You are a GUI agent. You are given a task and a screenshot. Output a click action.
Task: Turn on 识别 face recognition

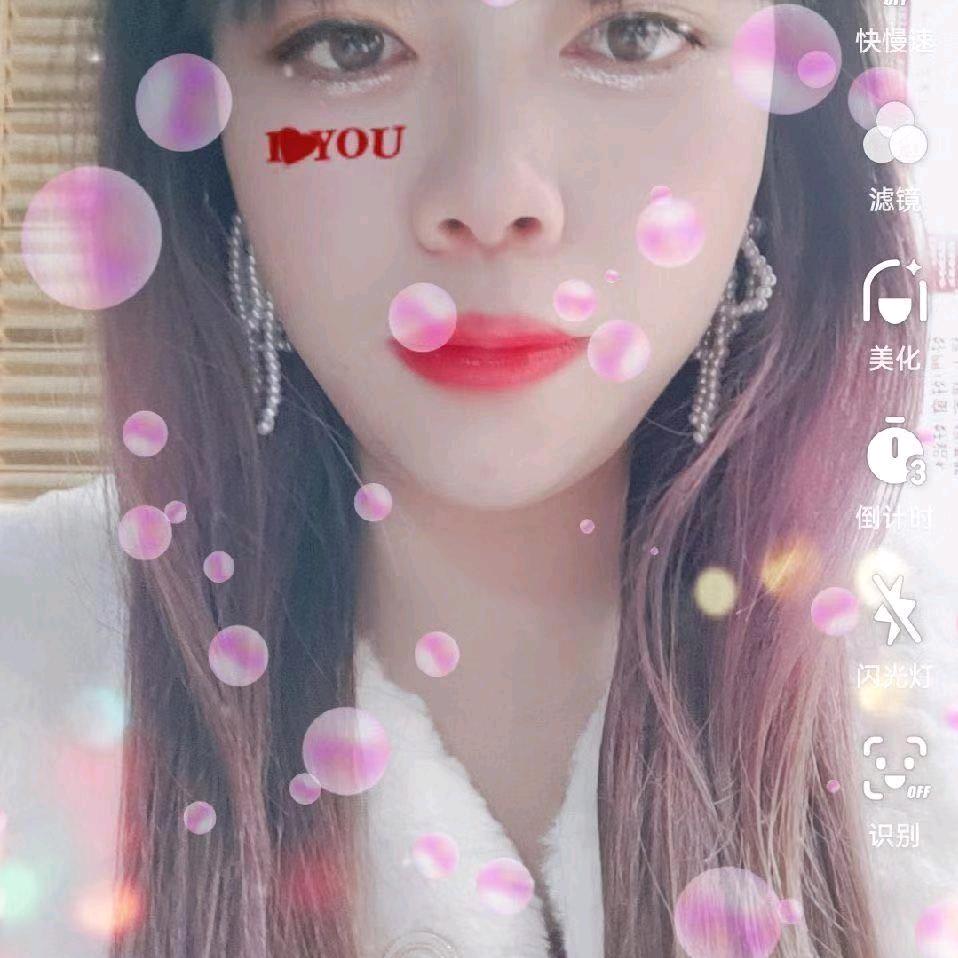[x=894, y=770]
